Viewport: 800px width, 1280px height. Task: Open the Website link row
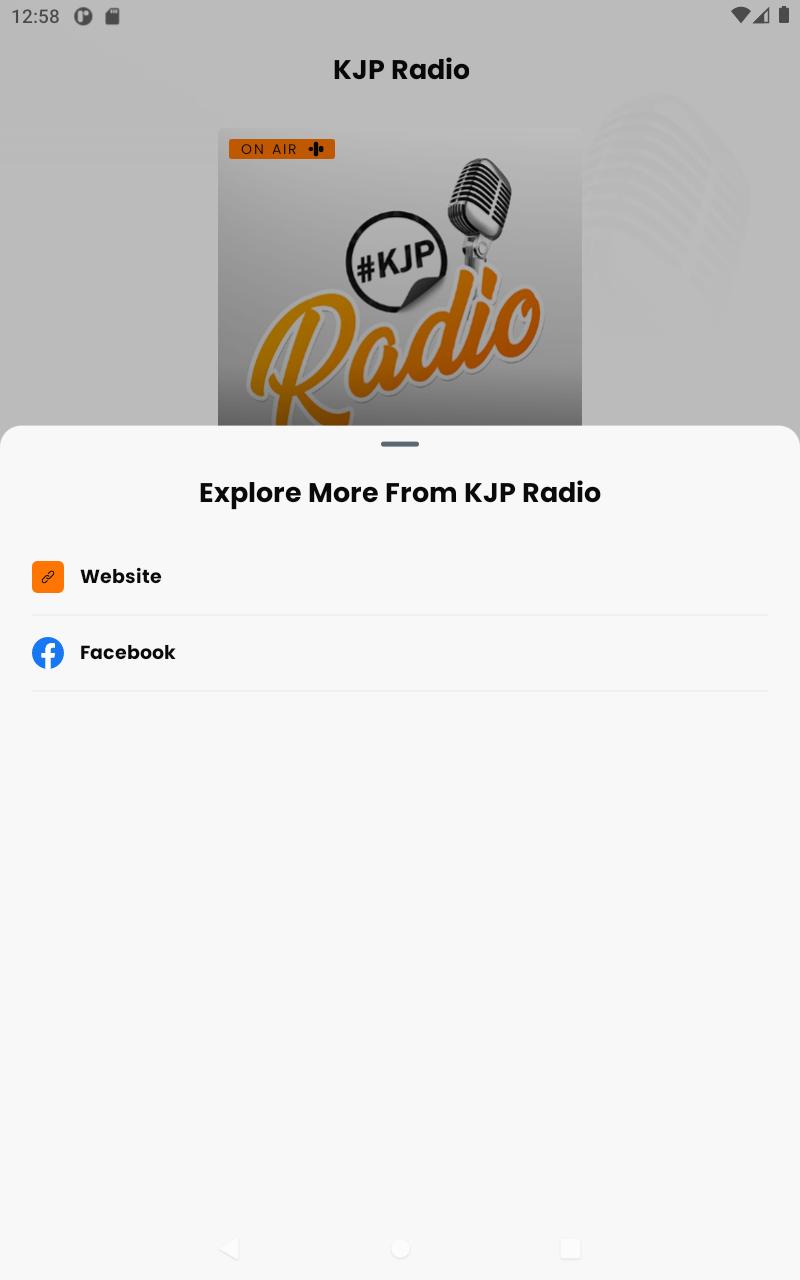click(400, 577)
